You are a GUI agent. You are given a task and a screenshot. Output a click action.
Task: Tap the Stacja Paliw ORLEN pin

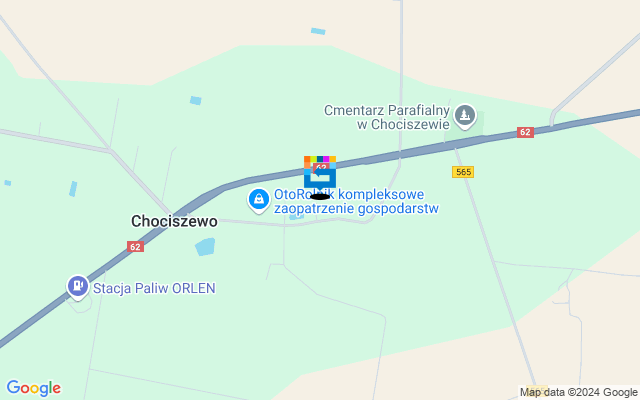point(77,287)
